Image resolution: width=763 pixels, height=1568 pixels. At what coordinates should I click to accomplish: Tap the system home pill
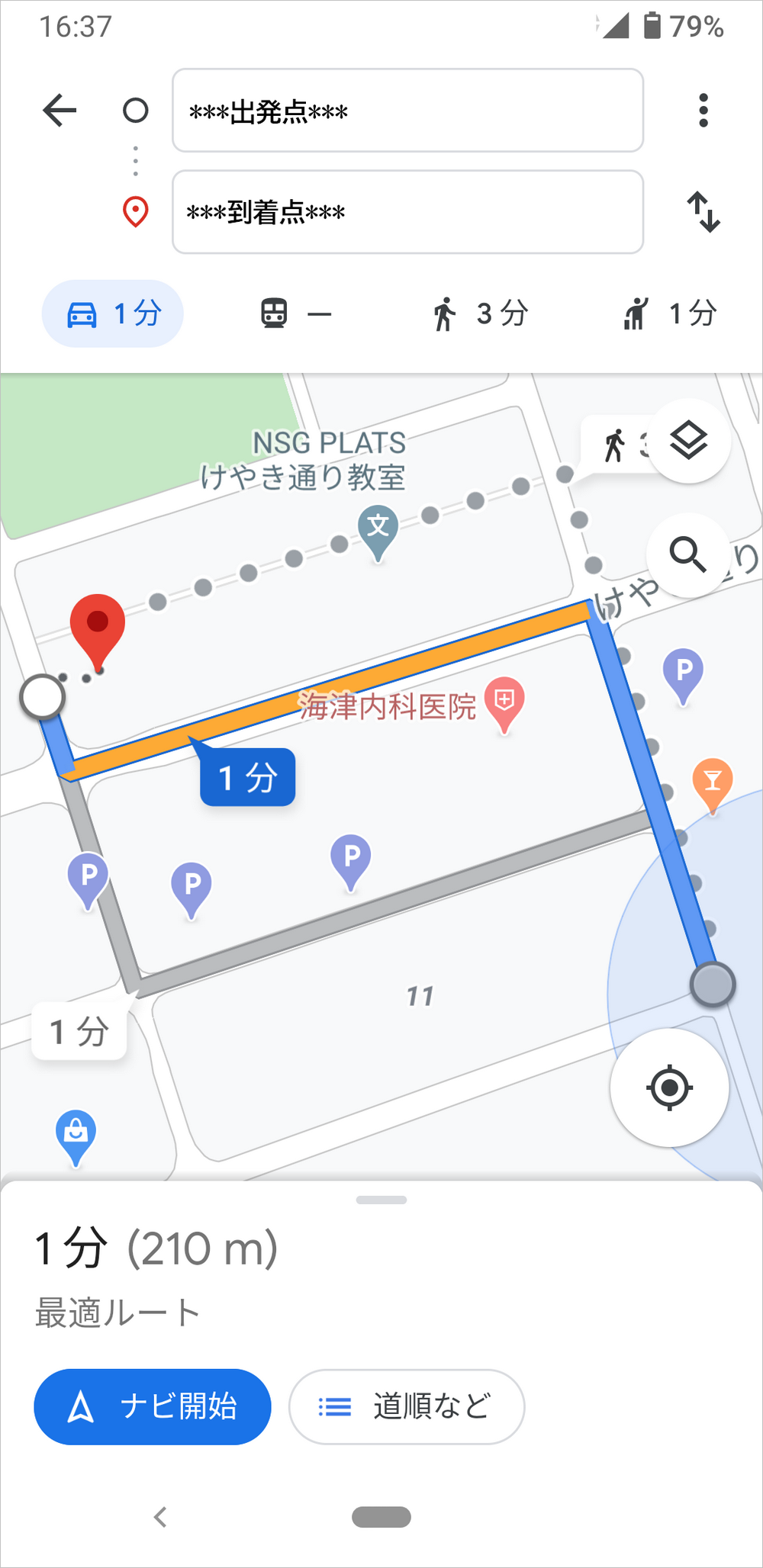[x=381, y=1517]
